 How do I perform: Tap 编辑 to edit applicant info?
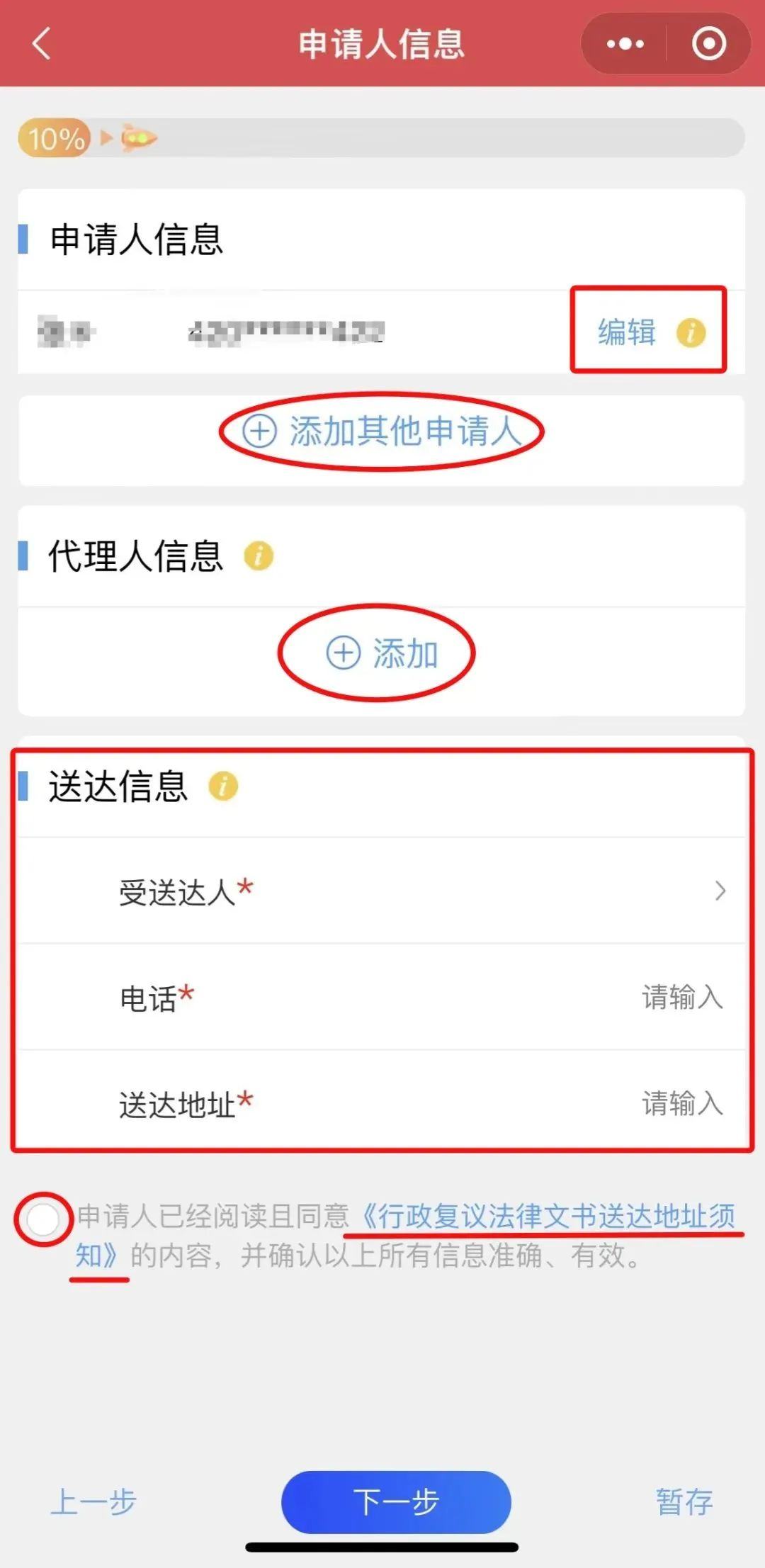point(626,332)
